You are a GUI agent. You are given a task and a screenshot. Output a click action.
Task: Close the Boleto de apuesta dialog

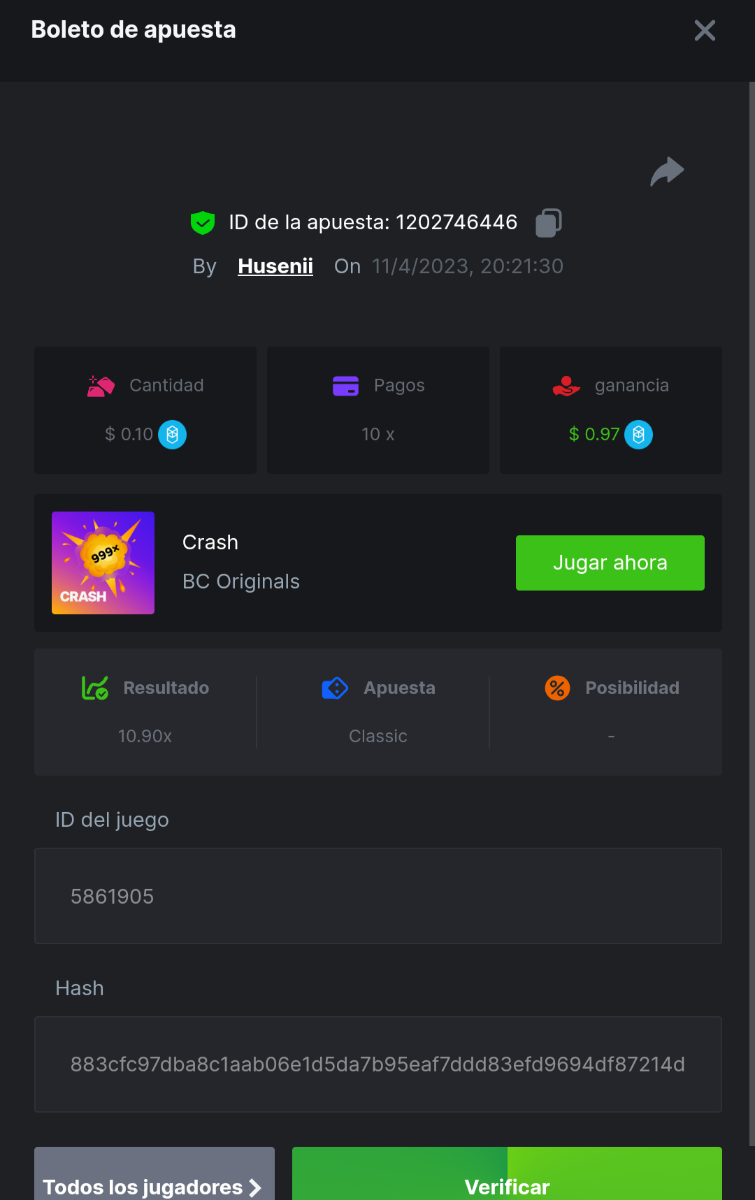pyautogui.click(x=705, y=30)
